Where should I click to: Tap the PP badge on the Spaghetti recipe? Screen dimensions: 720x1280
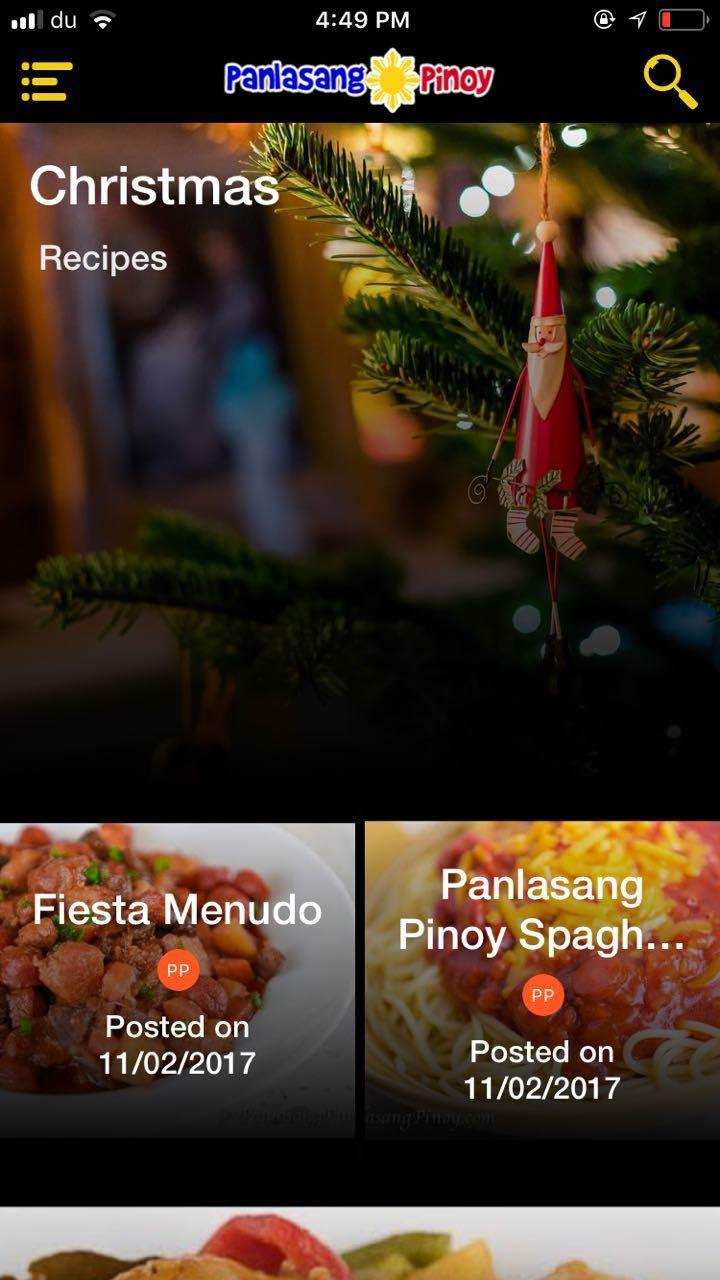(543, 995)
